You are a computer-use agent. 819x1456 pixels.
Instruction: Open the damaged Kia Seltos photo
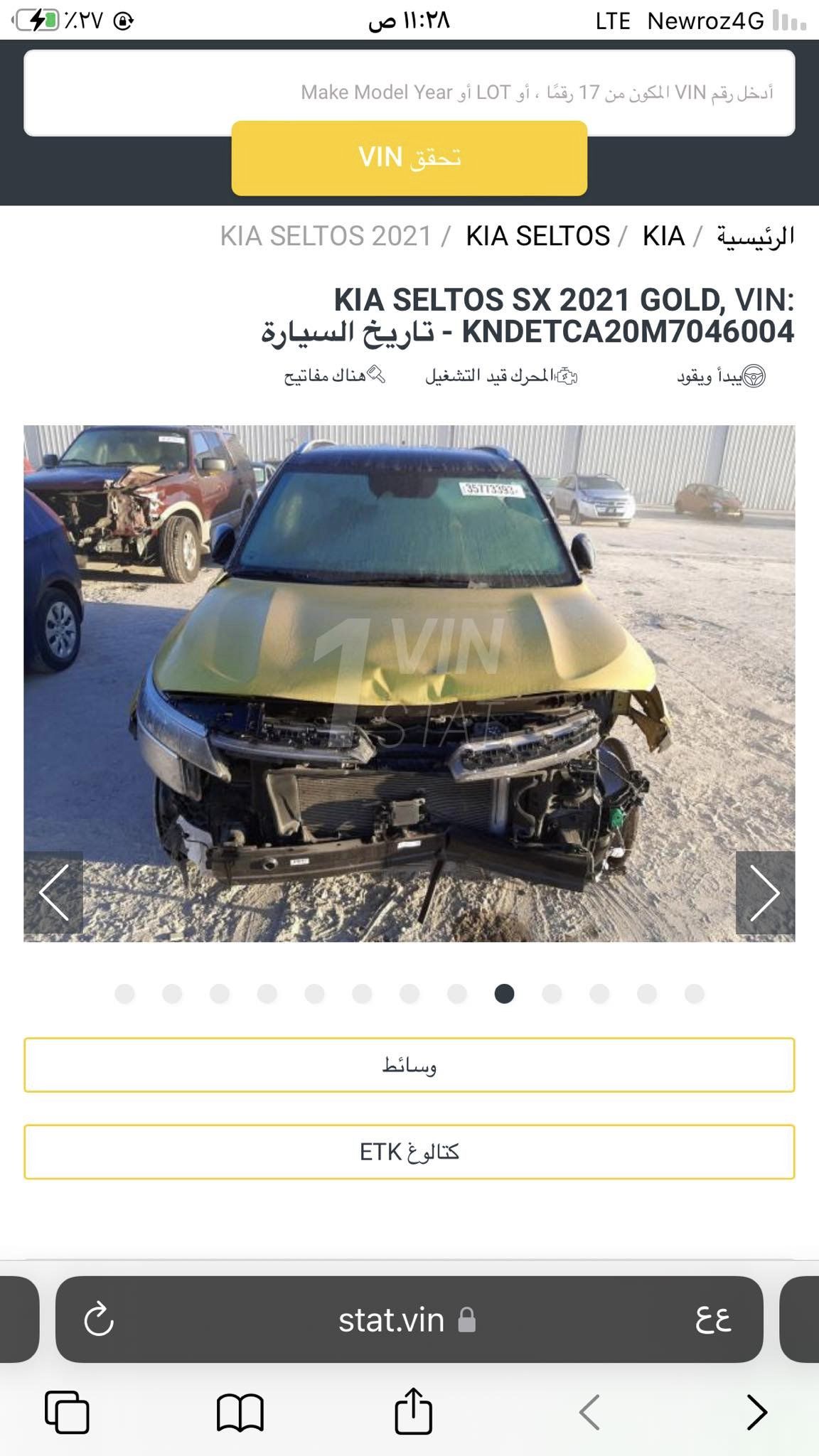pyautogui.click(x=409, y=682)
